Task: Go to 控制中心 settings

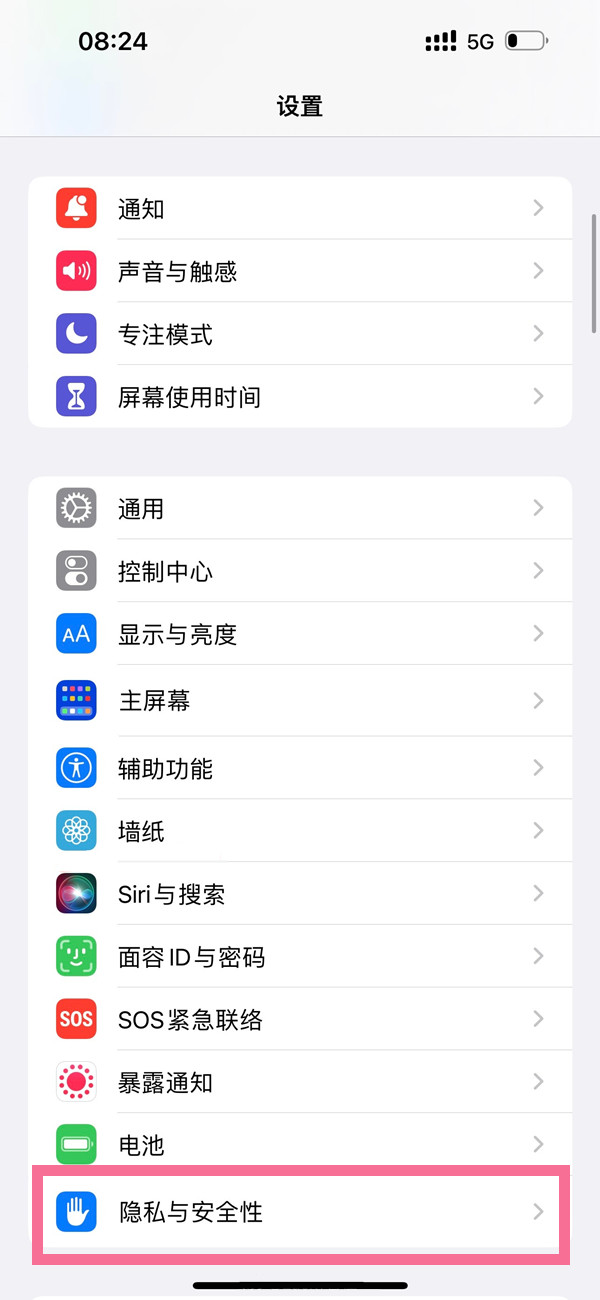Action: [300, 571]
